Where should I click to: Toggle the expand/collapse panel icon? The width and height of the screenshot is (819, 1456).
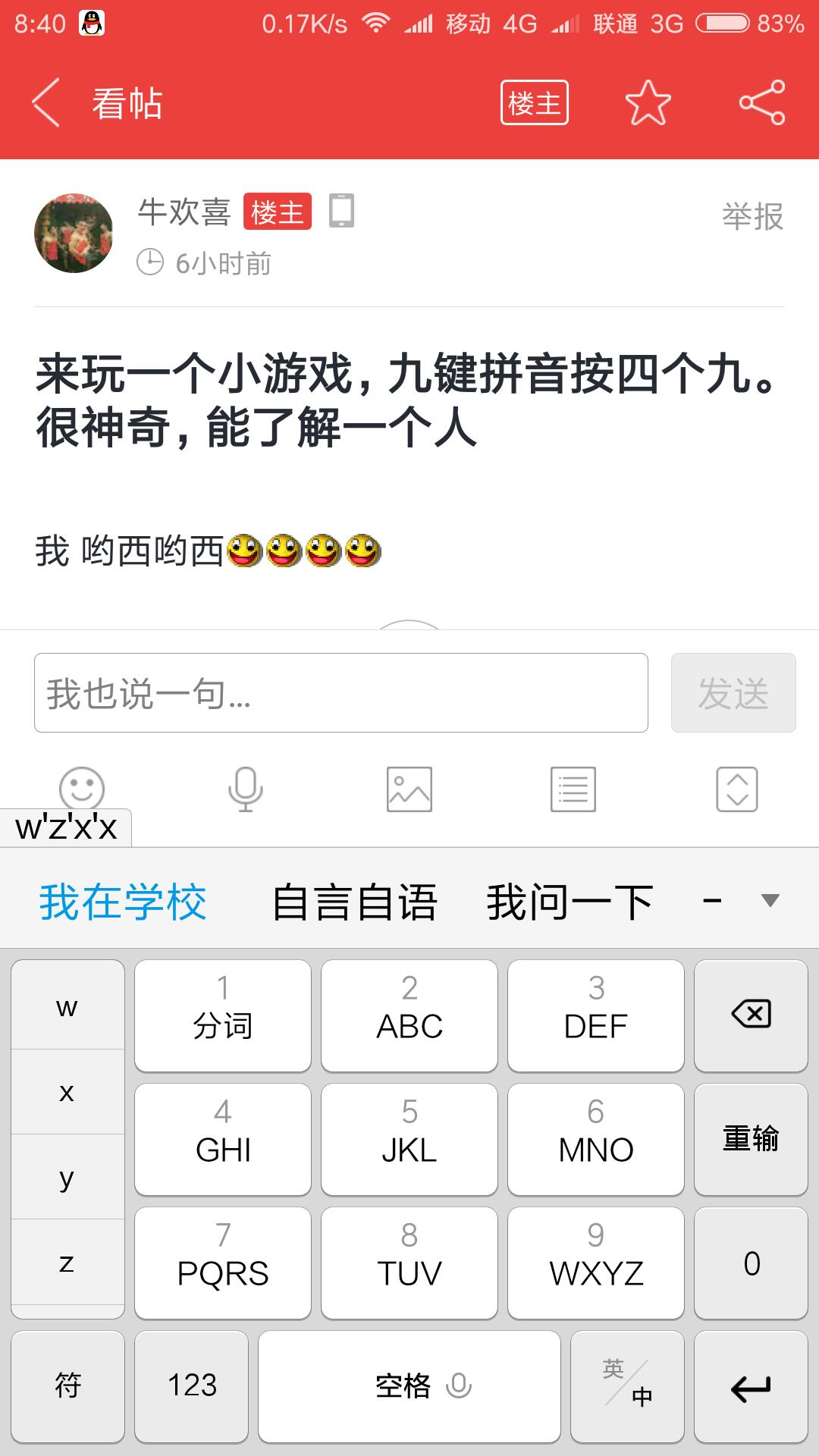[x=736, y=789]
